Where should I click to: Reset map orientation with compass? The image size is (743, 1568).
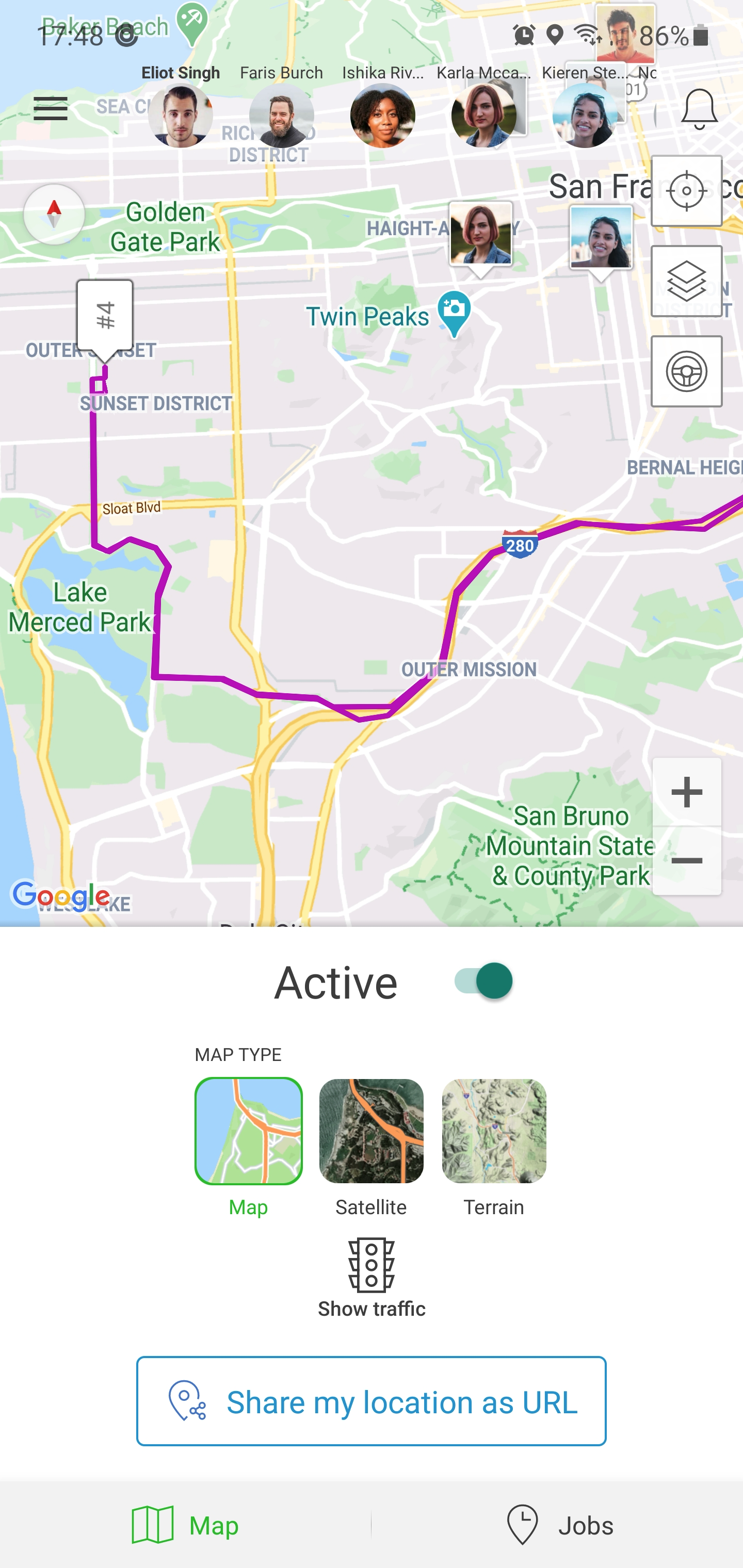pos(54,214)
